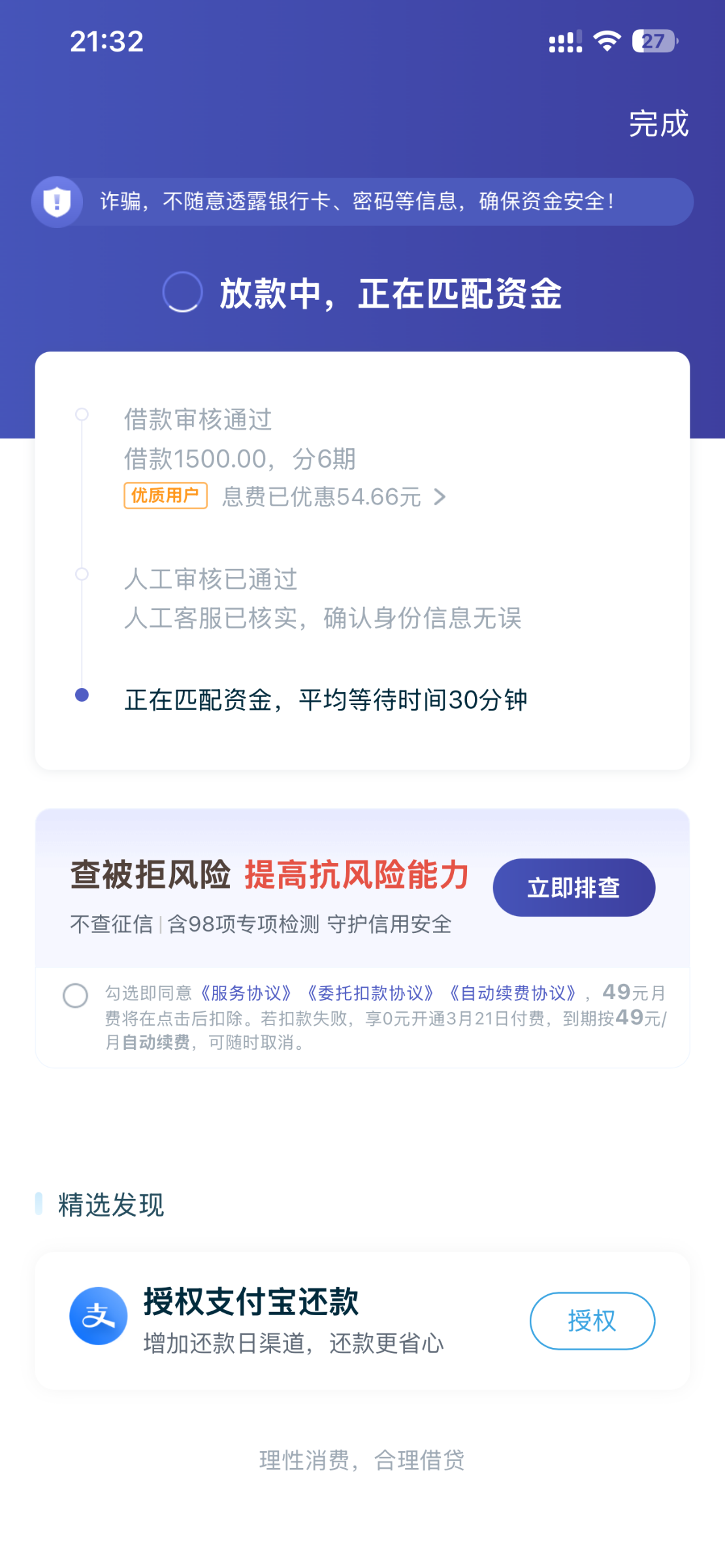Tap the 立即排查 button

click(x=573, y=887)
